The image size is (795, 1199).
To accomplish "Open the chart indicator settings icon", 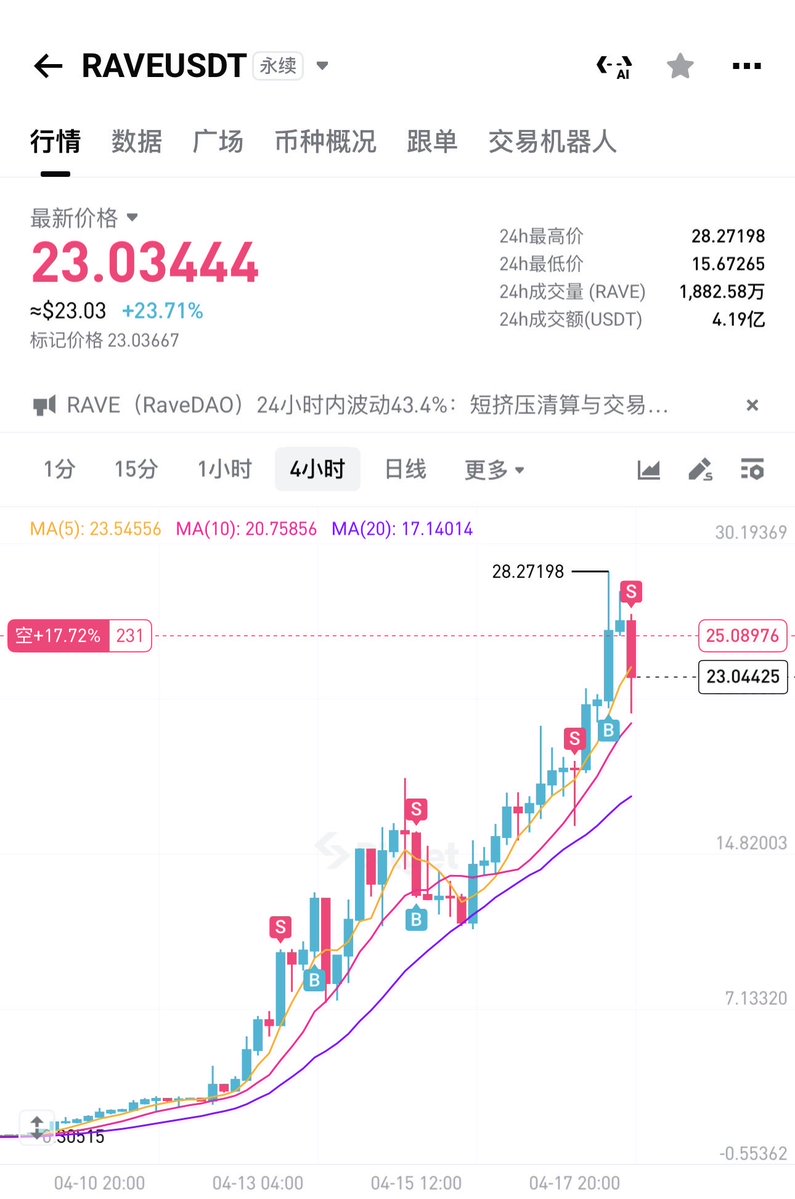I will (x=752, y=470).
